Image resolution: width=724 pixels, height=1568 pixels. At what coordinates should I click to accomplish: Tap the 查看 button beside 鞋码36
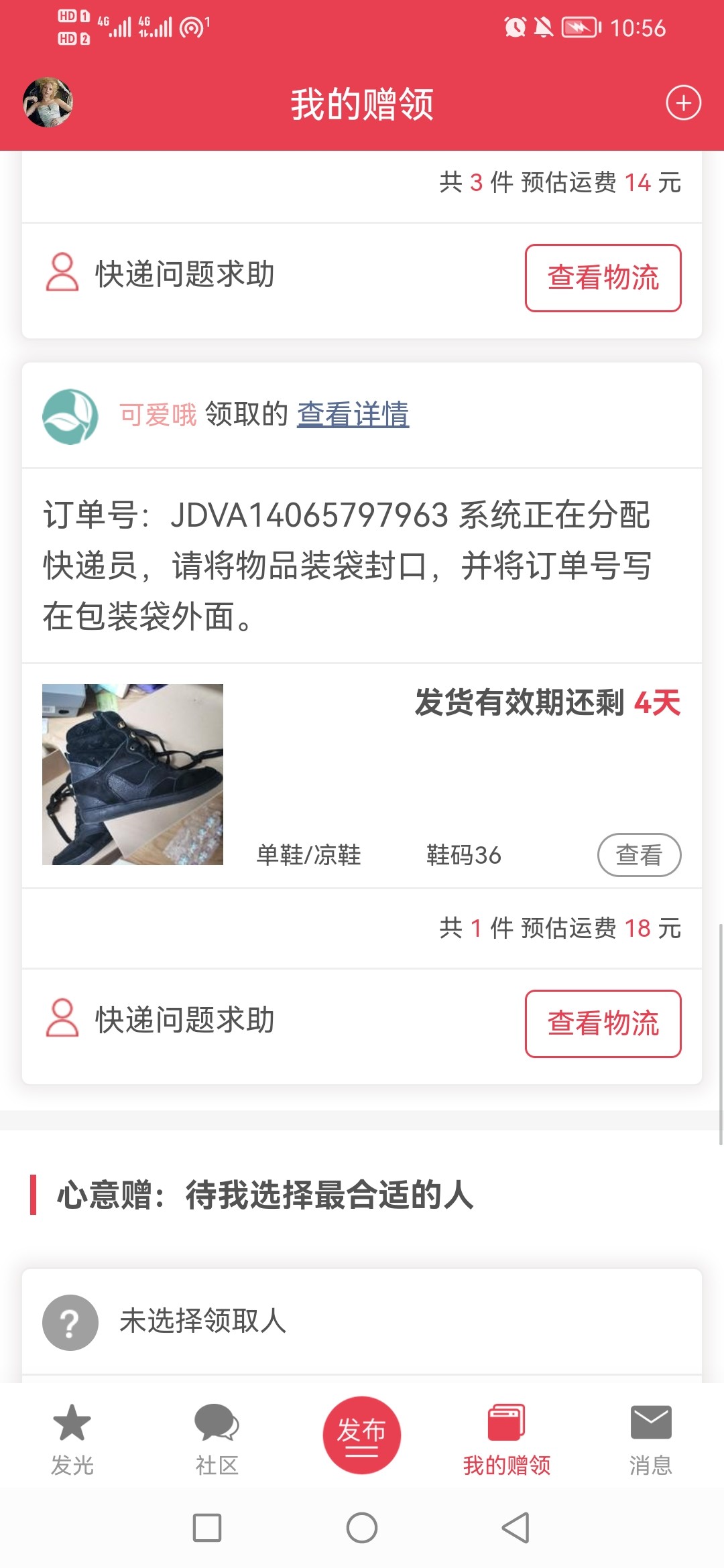(639, 855)
